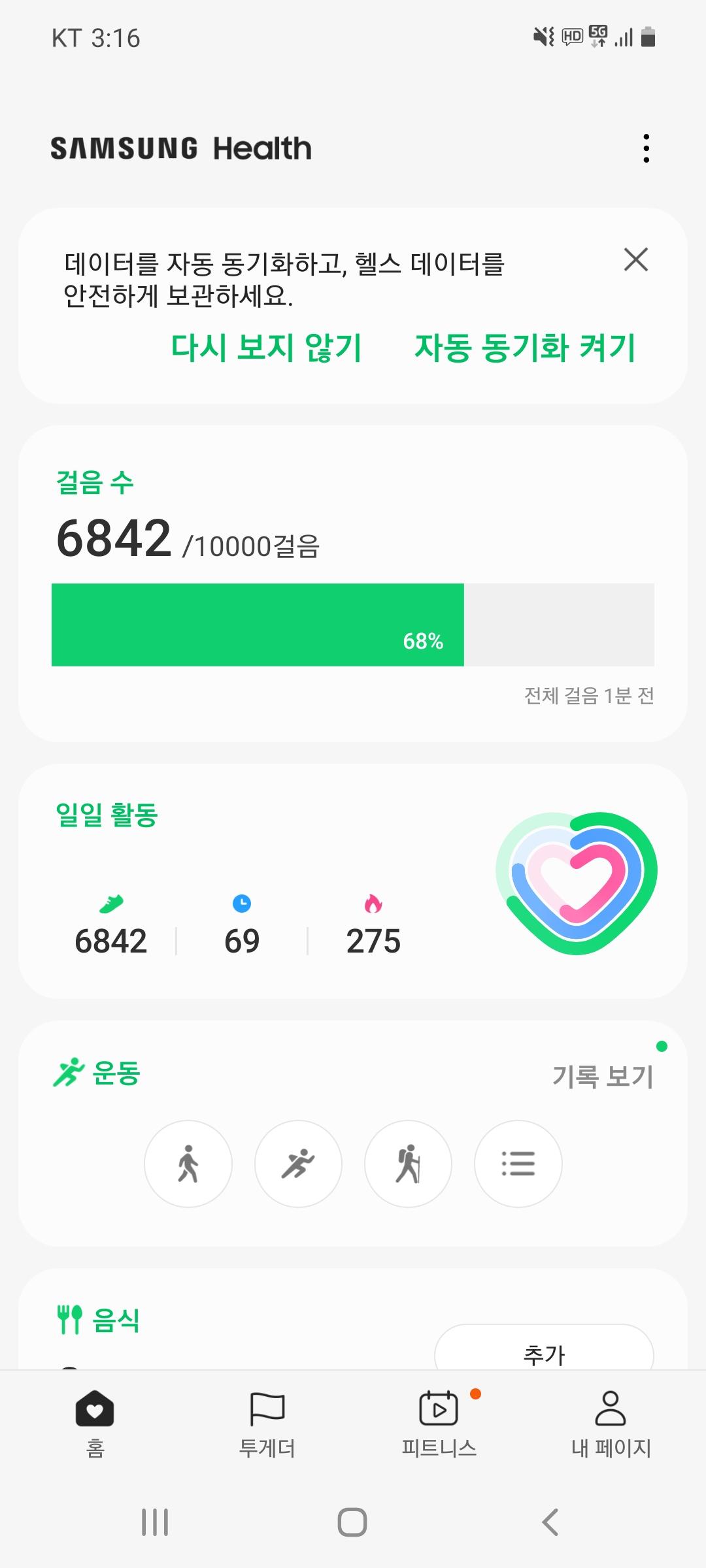The height and width of the screenshot is (1568, 706).
Task: Open the more options menu
Action: coord(646,148)
